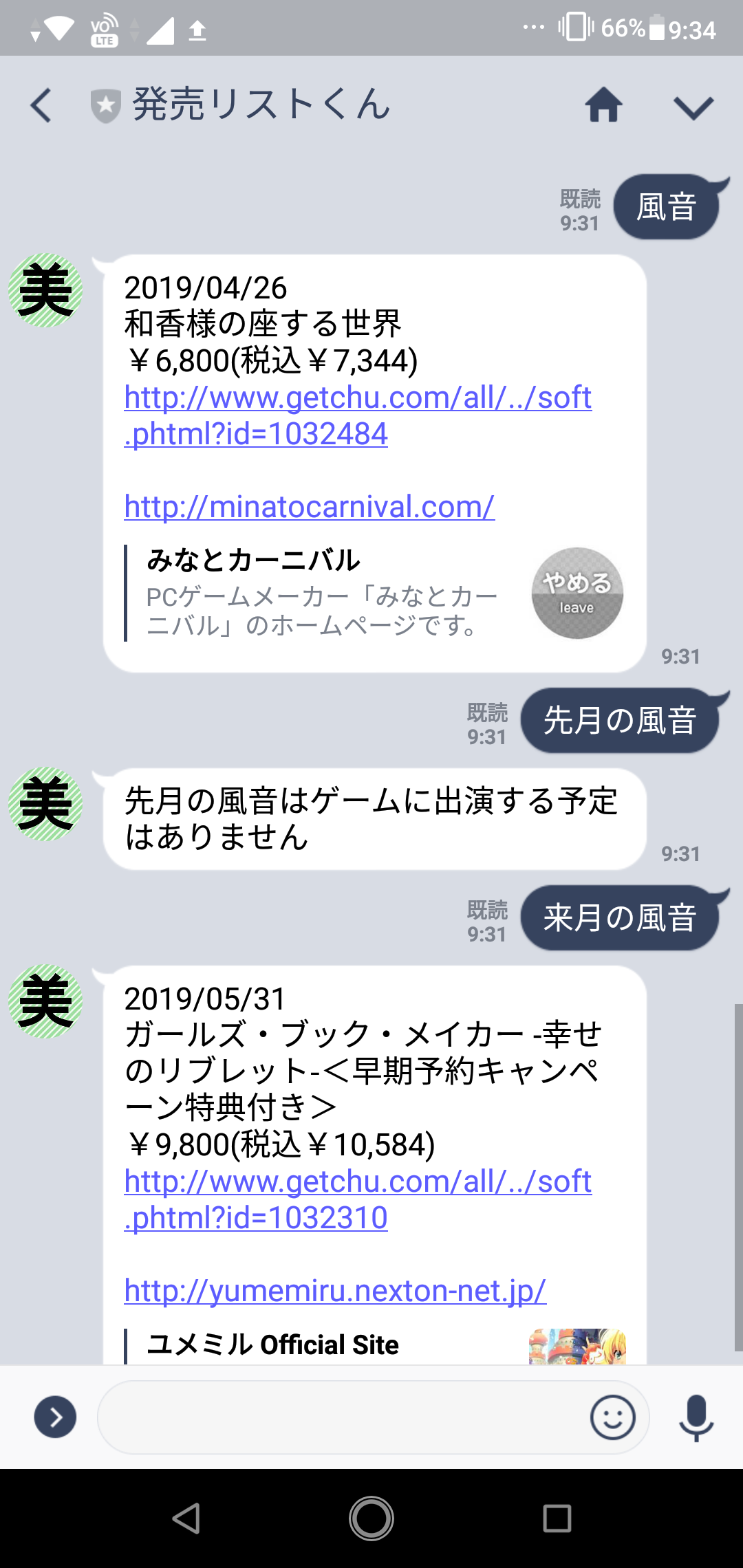Open the LINE home icon in chat header
The width and height of the screenshot is (743, 1568).
coord(602,105)
